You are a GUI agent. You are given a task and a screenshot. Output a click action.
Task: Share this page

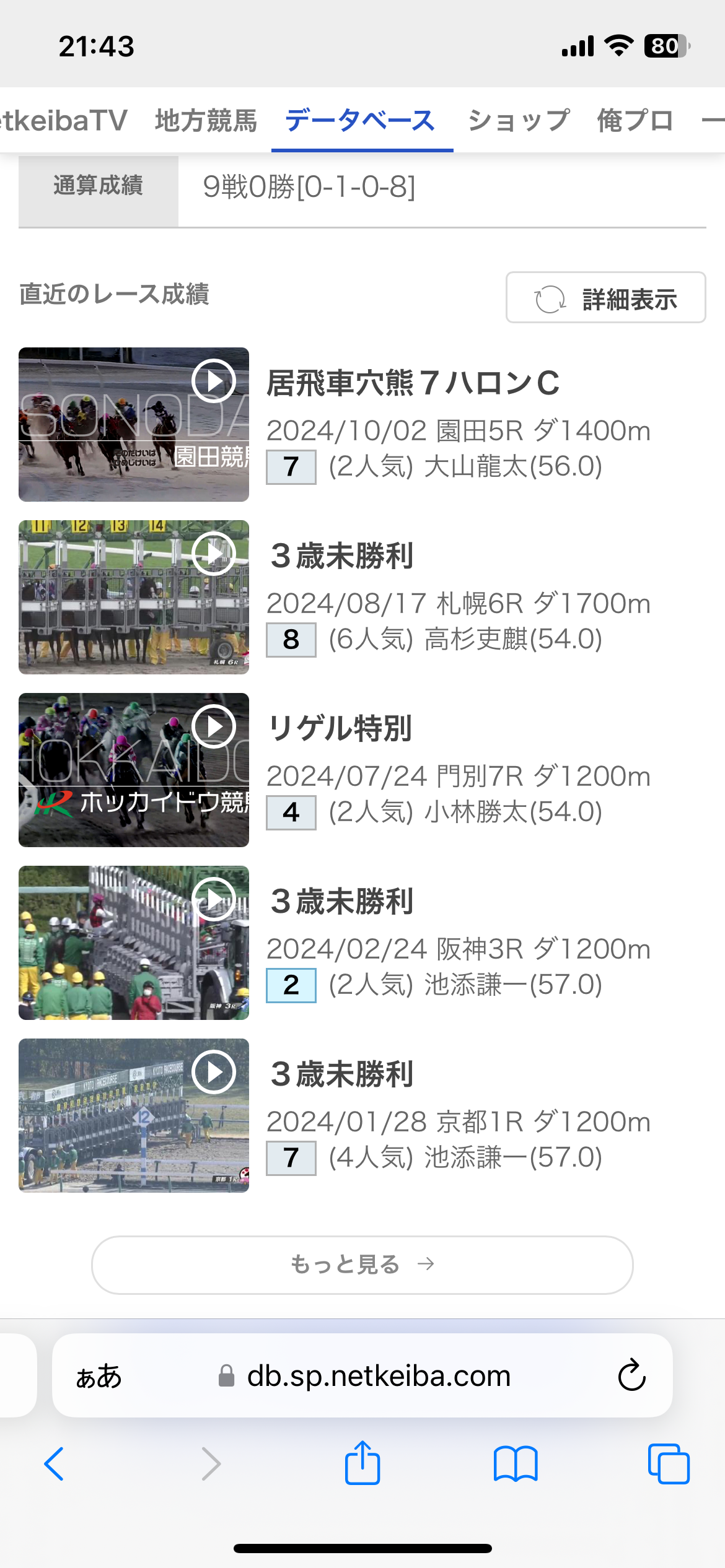coord(362,1463)
